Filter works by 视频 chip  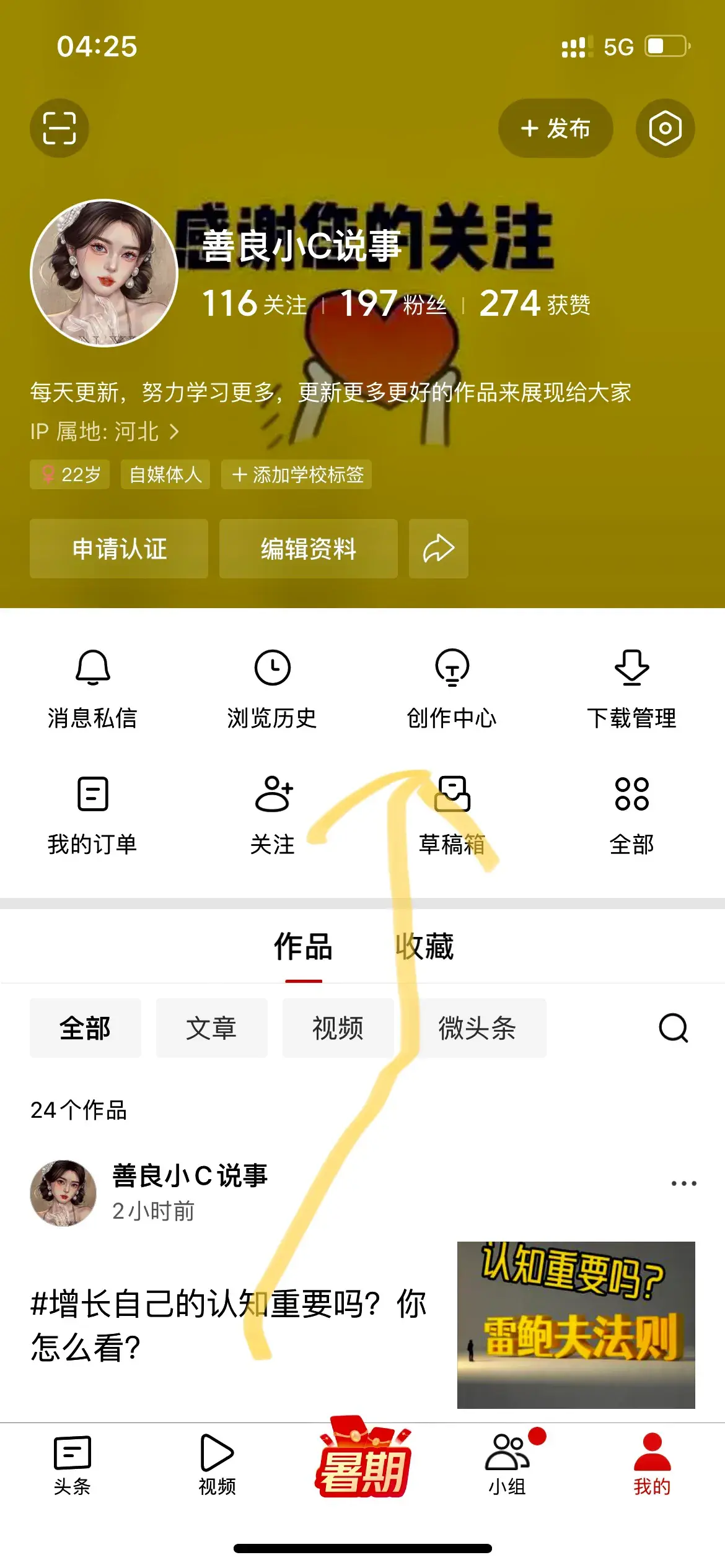coord(338,1028)
